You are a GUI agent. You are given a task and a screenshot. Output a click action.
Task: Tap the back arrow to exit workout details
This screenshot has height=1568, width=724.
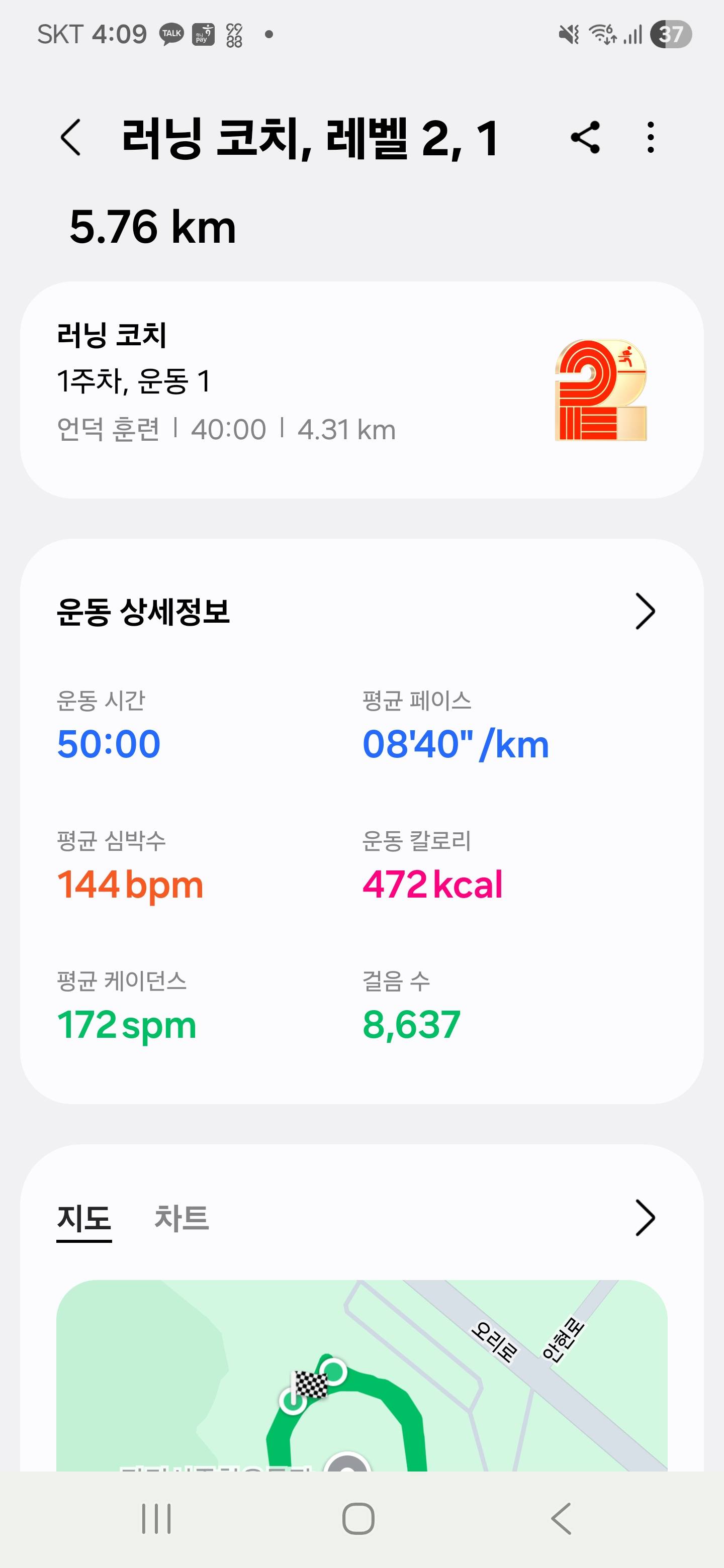[x=72, y=139]
